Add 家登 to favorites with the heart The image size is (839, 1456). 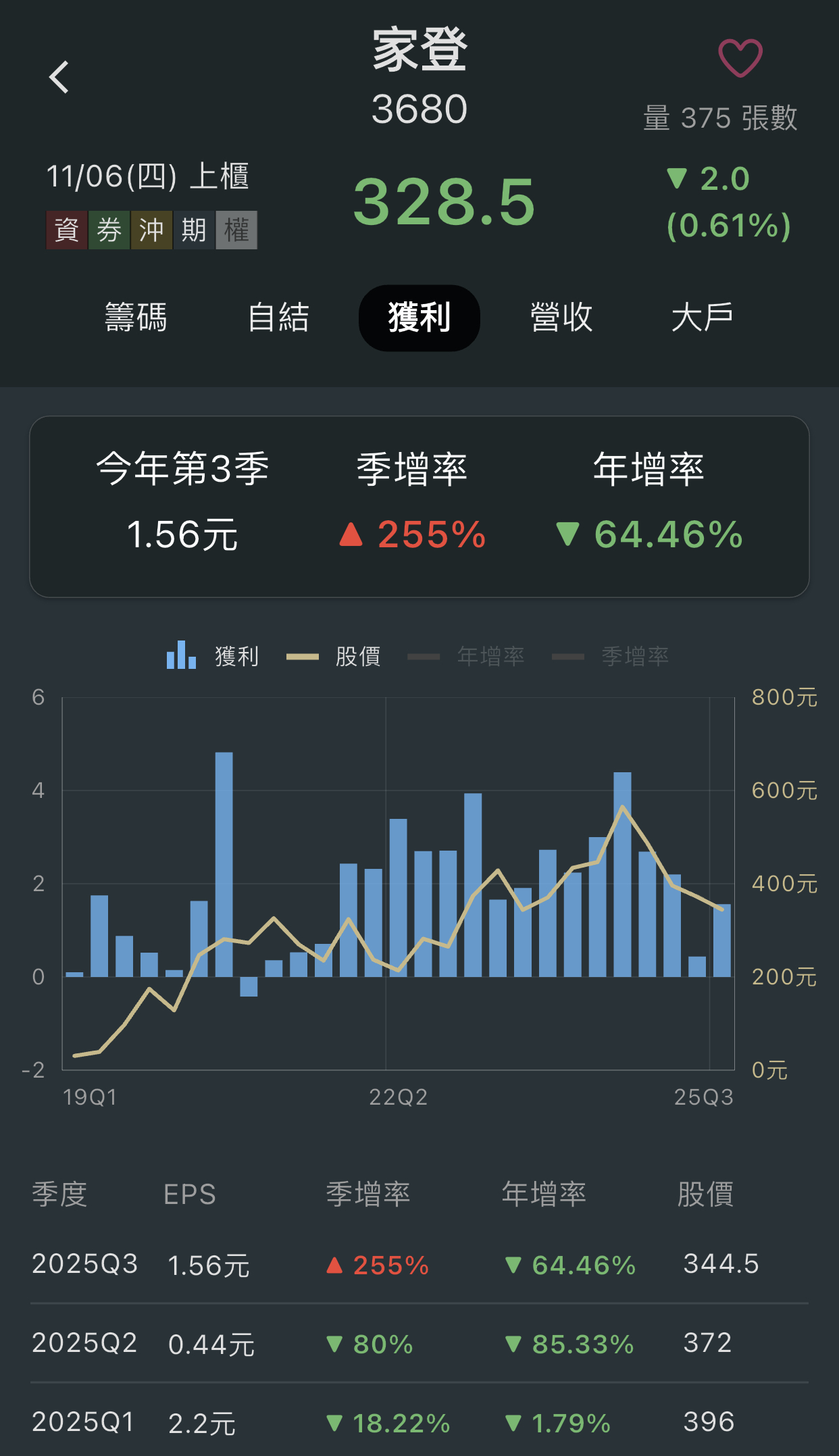pos(740,58)
